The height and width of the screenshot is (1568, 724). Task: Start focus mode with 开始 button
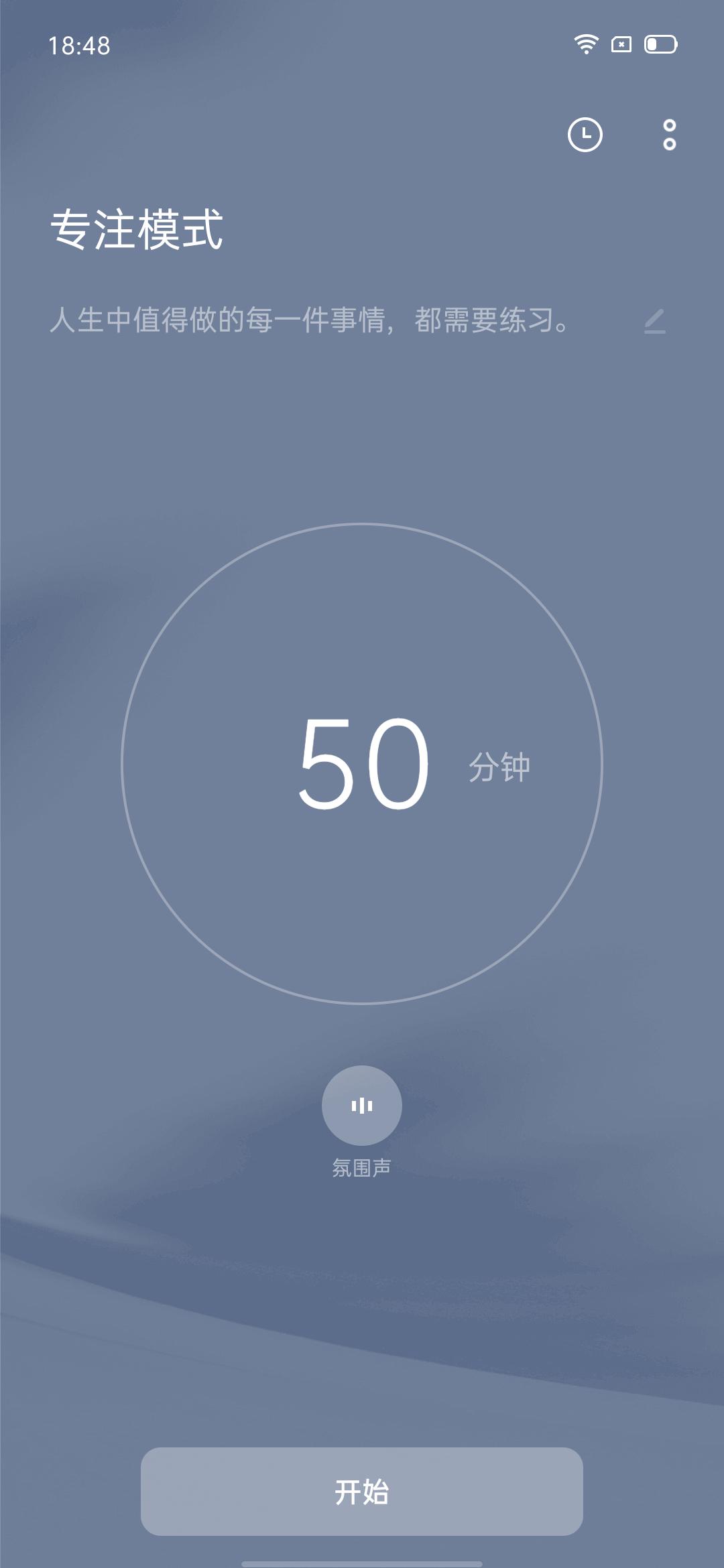pyautogui.click(x=362, y=1491)
